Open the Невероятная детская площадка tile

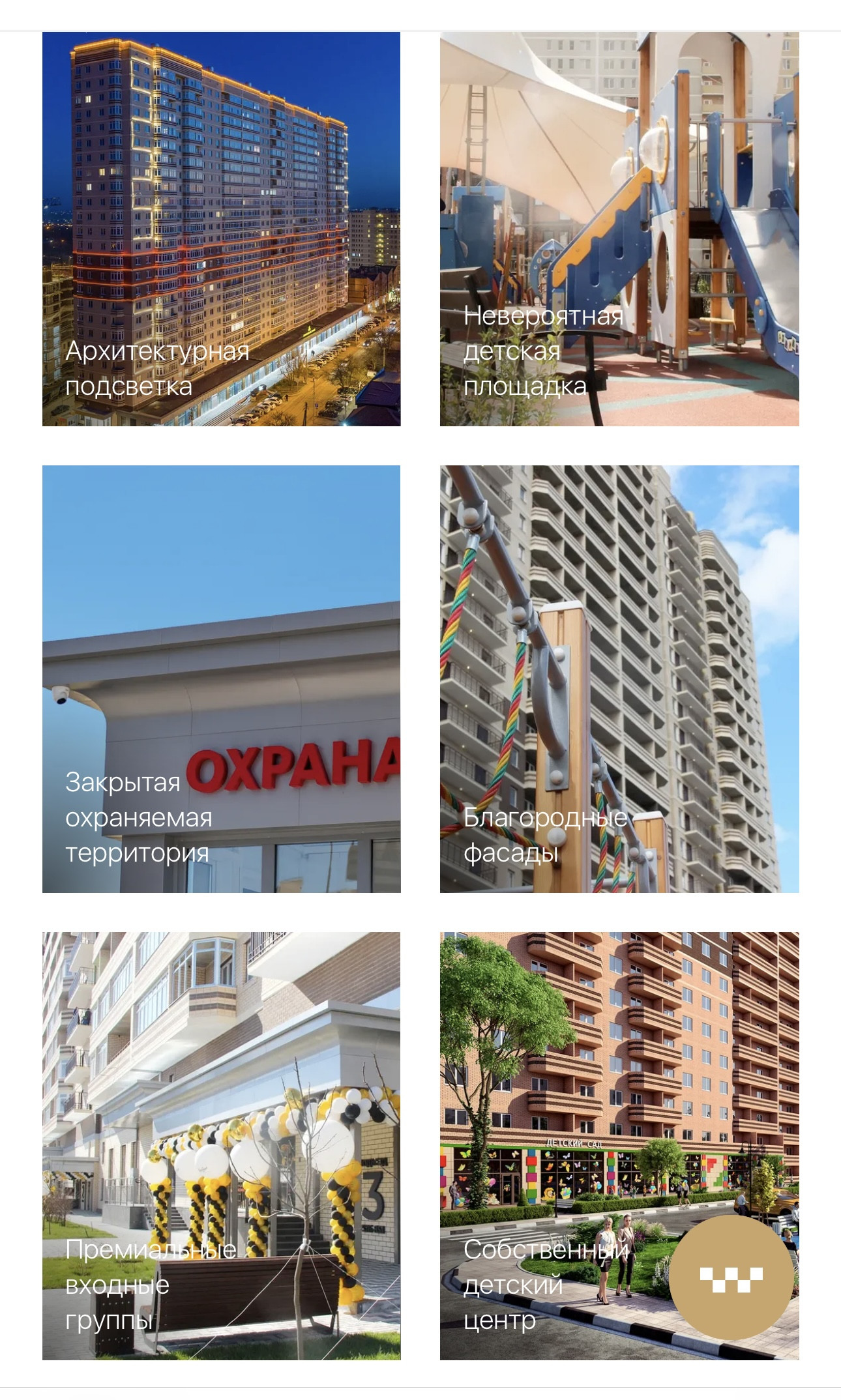click(619, 229)
